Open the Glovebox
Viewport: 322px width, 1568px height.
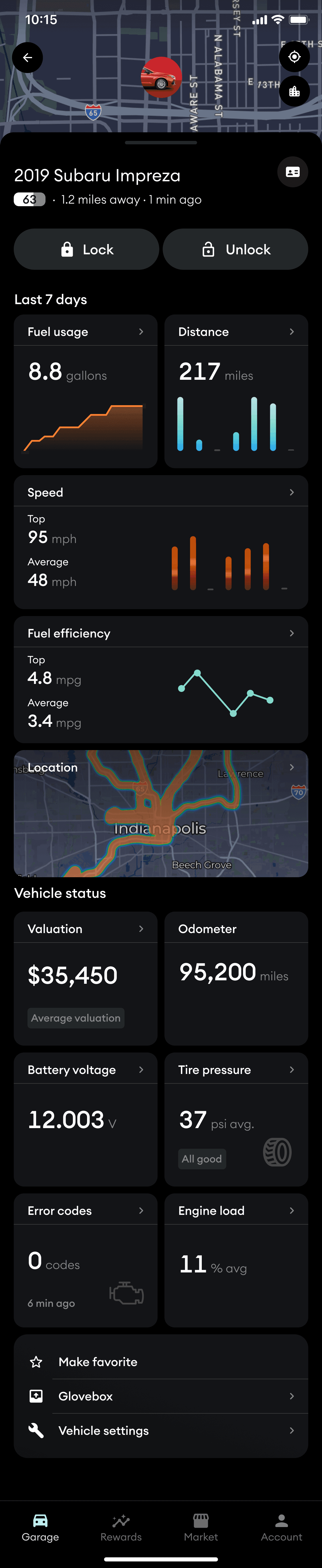(161, 1396)
